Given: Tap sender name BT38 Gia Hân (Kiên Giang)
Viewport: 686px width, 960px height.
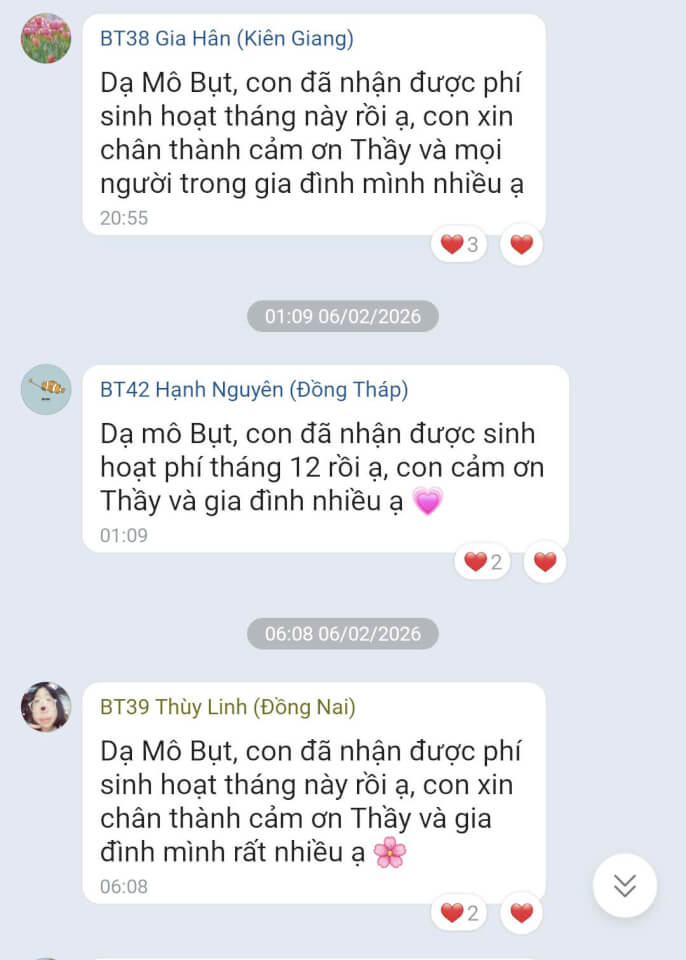Looking at the screenshot, I should 227,40.
